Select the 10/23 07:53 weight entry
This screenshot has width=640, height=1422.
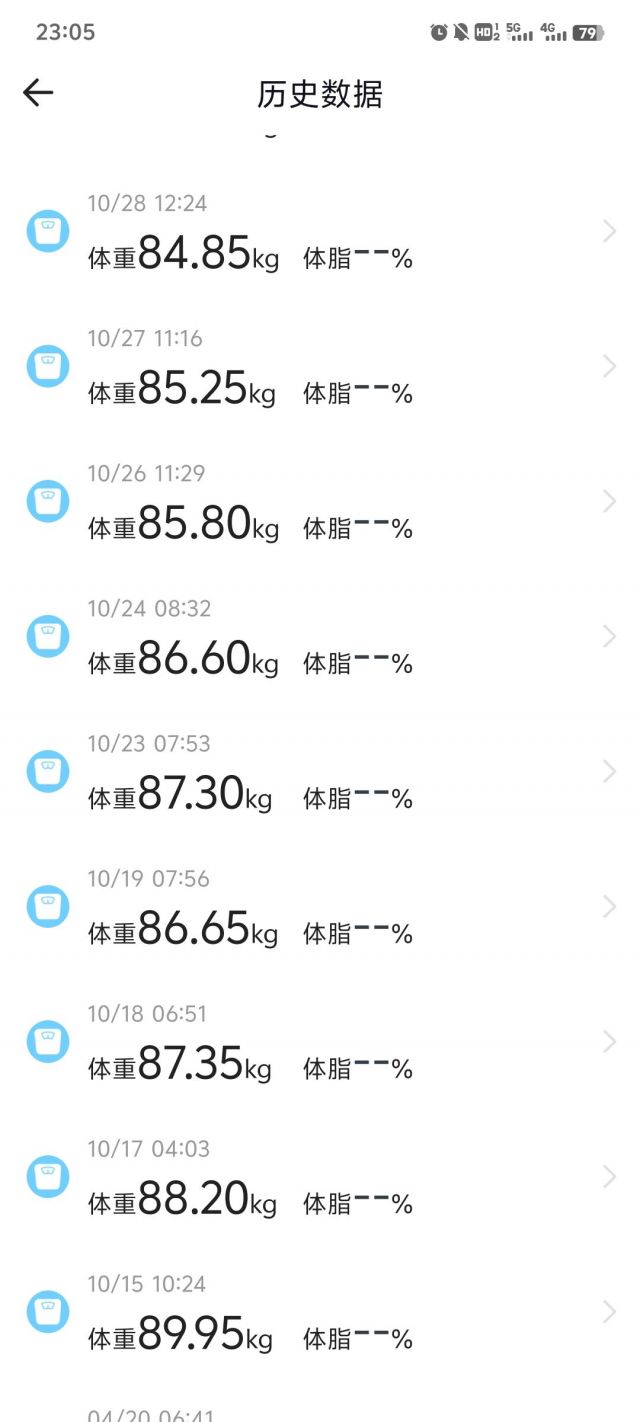[x=320, y=773]
